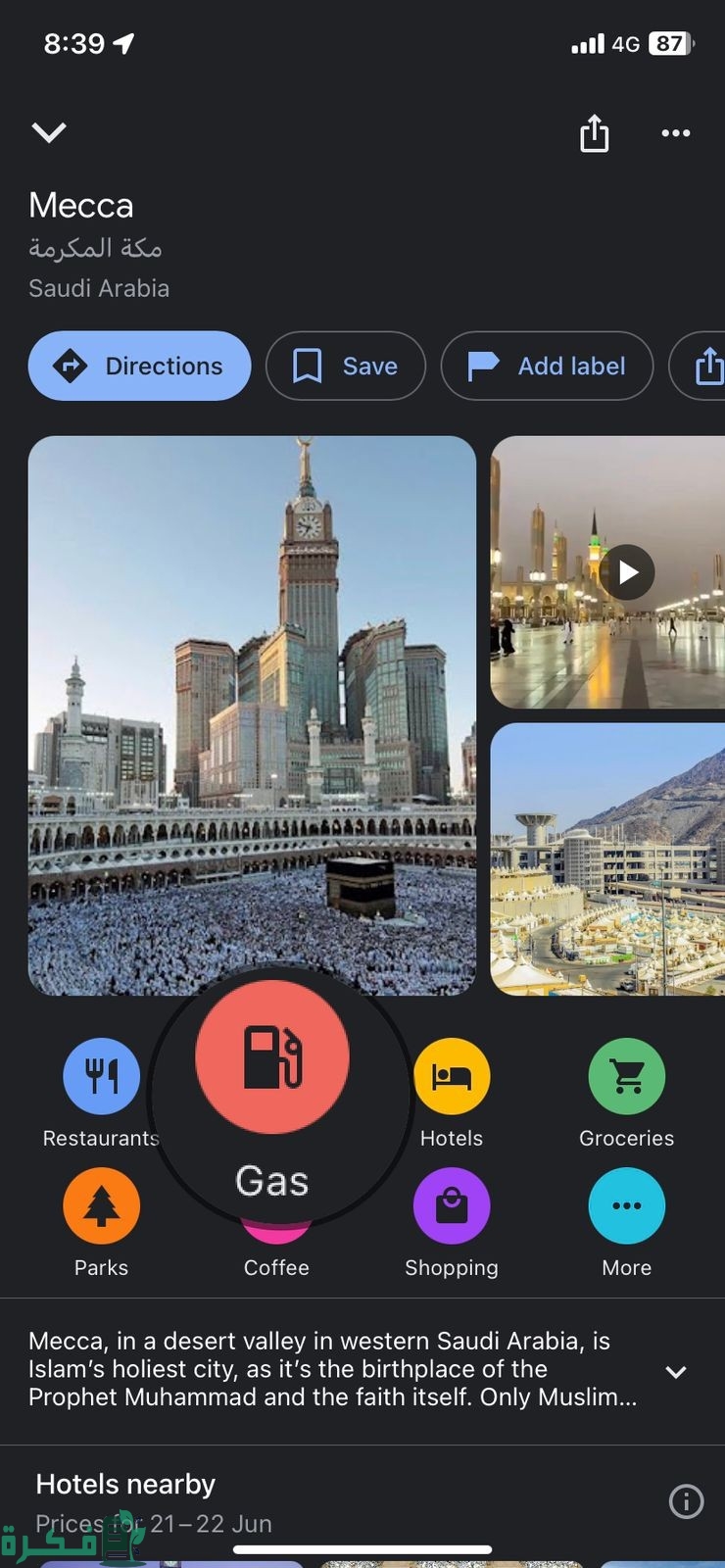Get Directions to Mecca
Screen dimensions: 725x1568
click(x=139, y=366)
